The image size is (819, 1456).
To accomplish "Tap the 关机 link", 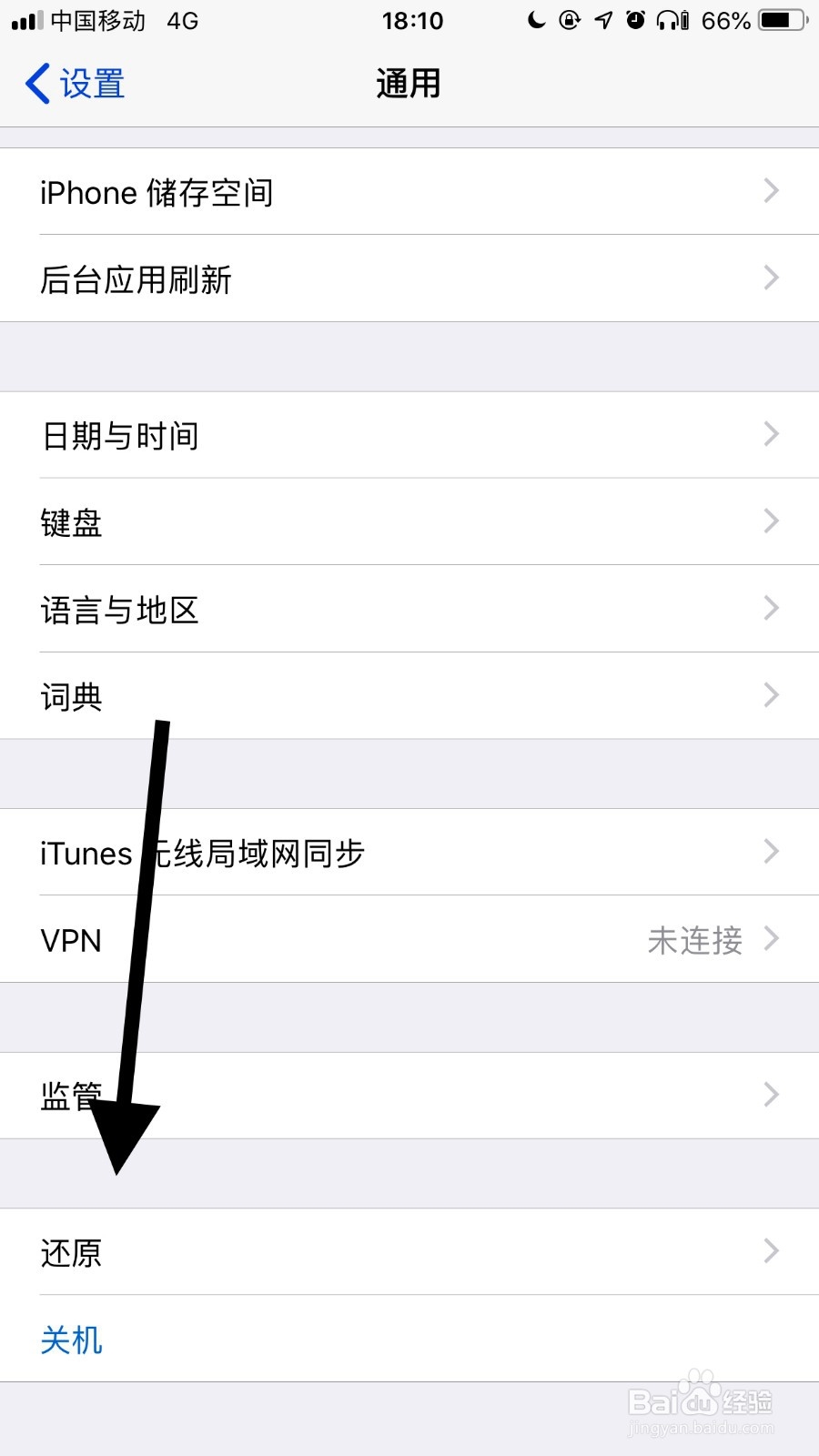I will (x=72, y=1339).
